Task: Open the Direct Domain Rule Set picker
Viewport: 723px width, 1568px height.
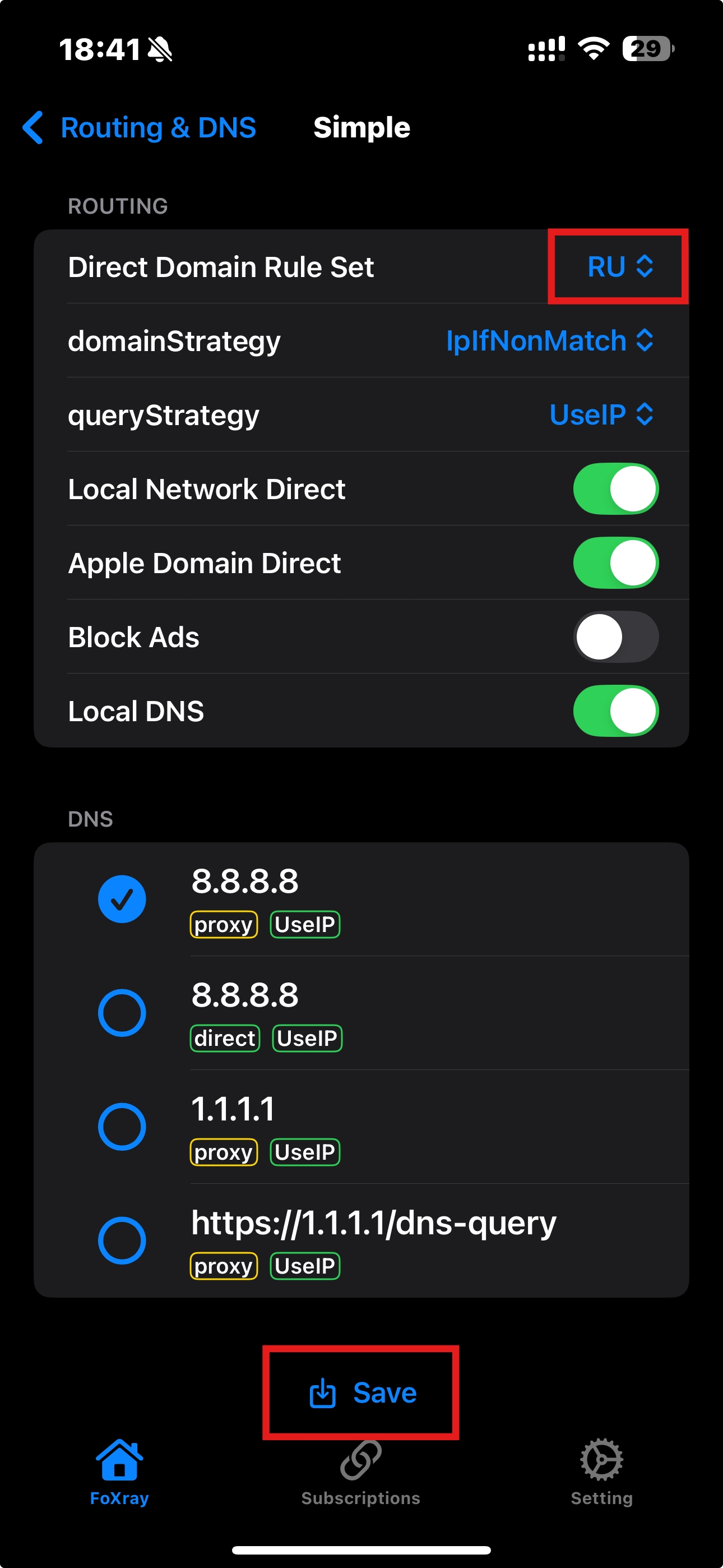Action: coord(619,266)
